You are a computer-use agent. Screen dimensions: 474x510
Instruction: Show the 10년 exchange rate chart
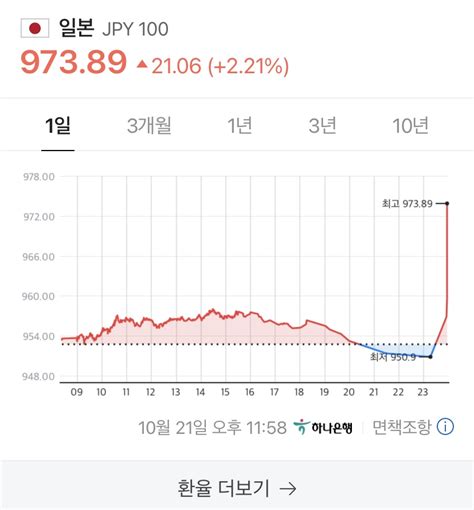[x=410, y=125]
